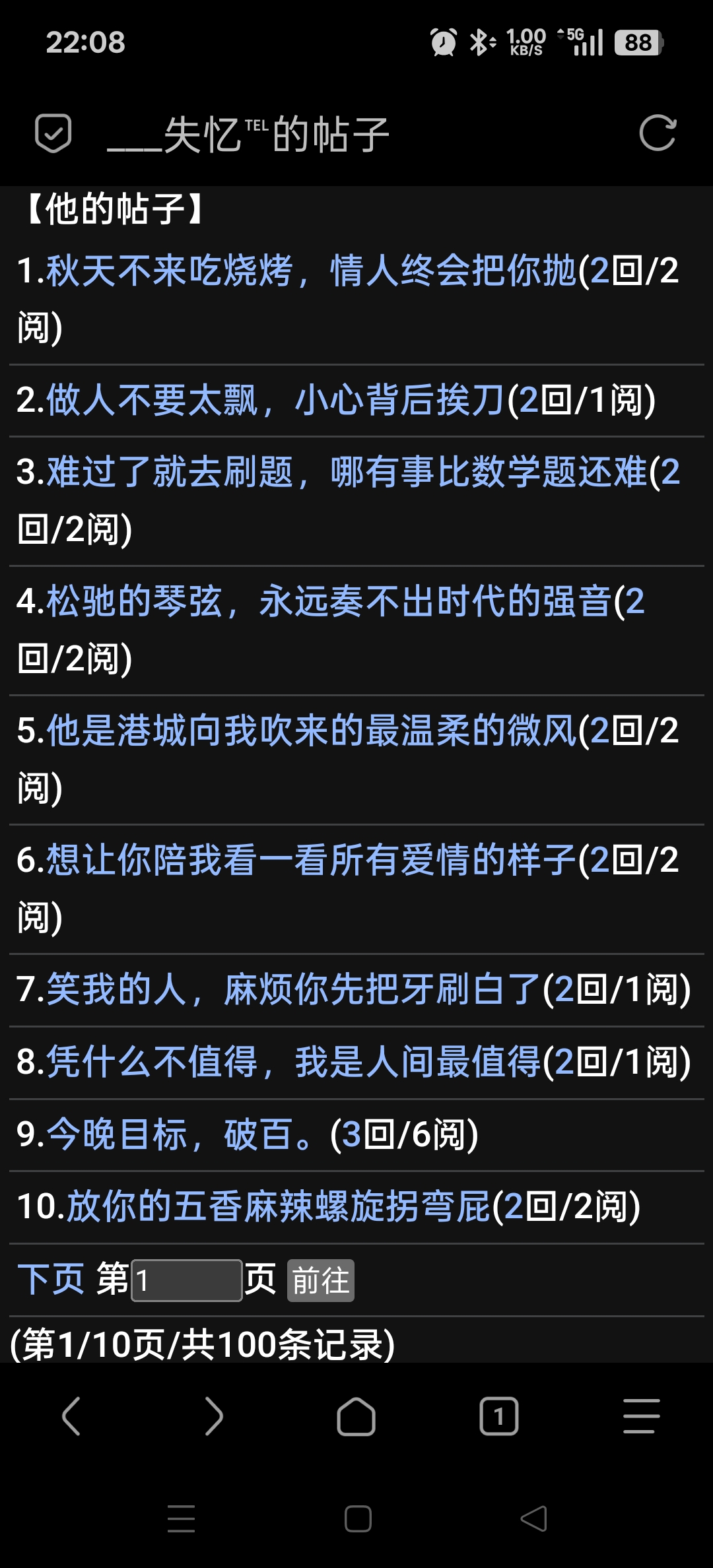This screenshot has width=713, height=1568.
Task: Go back with the browser back arrow
Action: point(71,1416)
